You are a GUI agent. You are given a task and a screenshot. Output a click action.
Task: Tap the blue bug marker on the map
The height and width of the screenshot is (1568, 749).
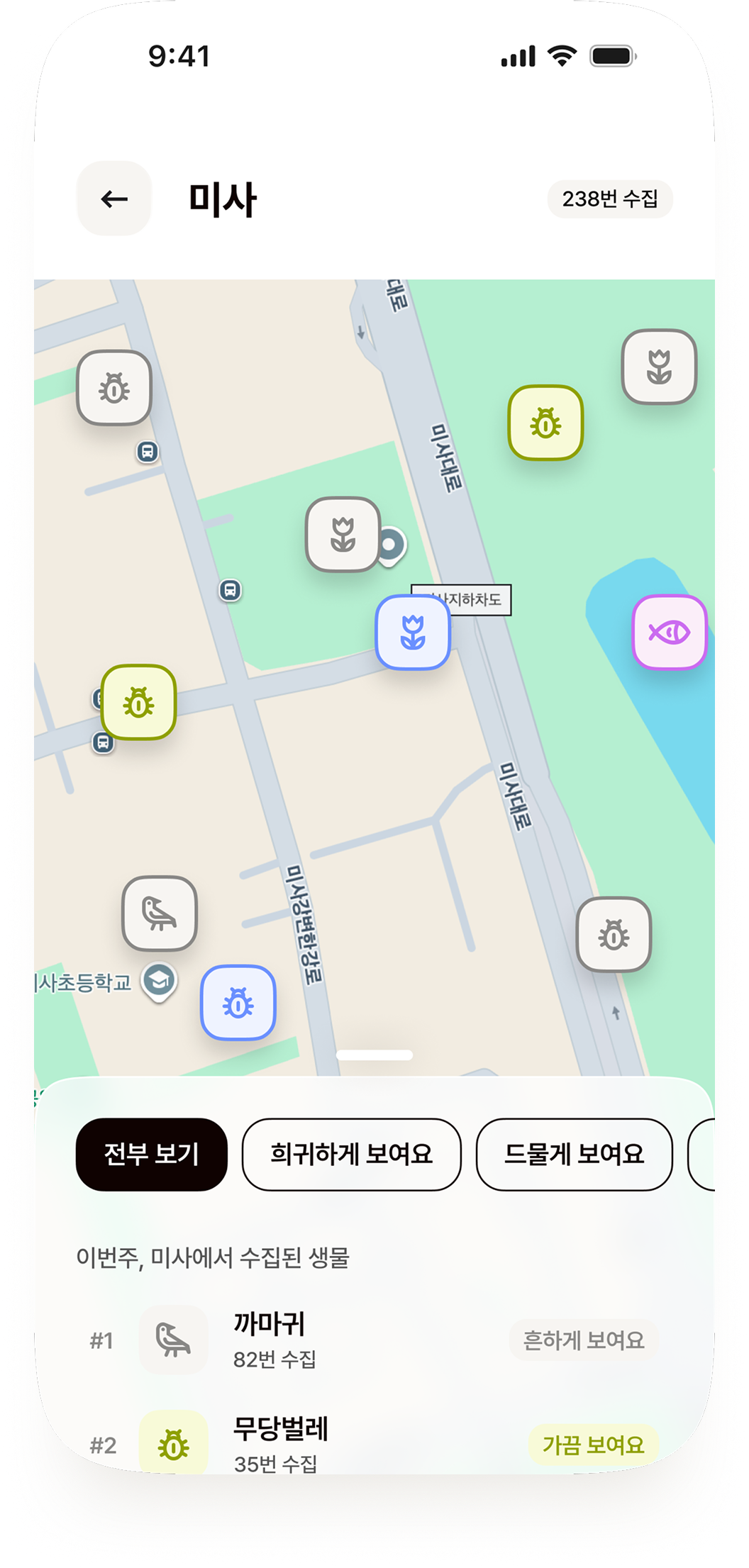238,1003
